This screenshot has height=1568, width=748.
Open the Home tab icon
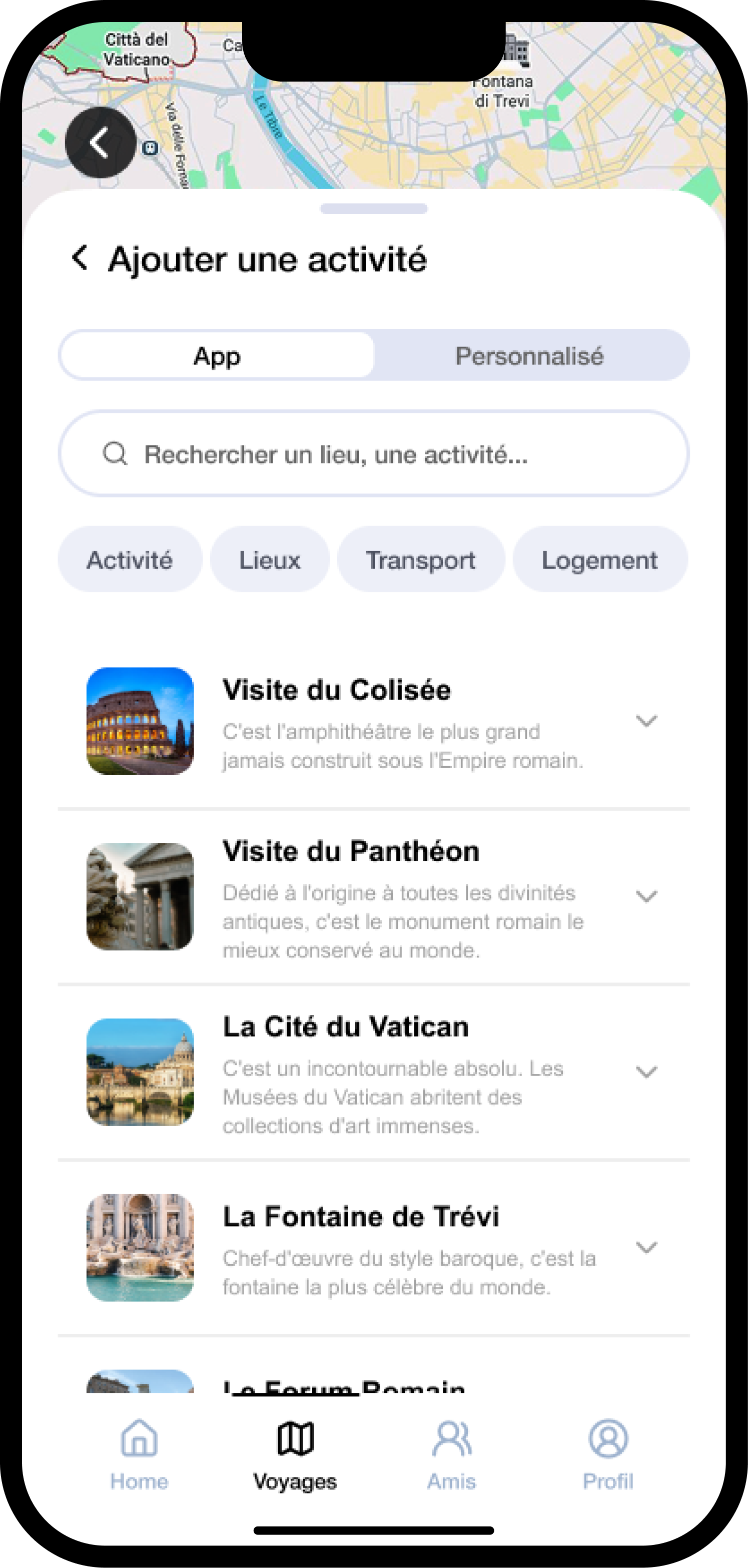[x=139, y=1440]
